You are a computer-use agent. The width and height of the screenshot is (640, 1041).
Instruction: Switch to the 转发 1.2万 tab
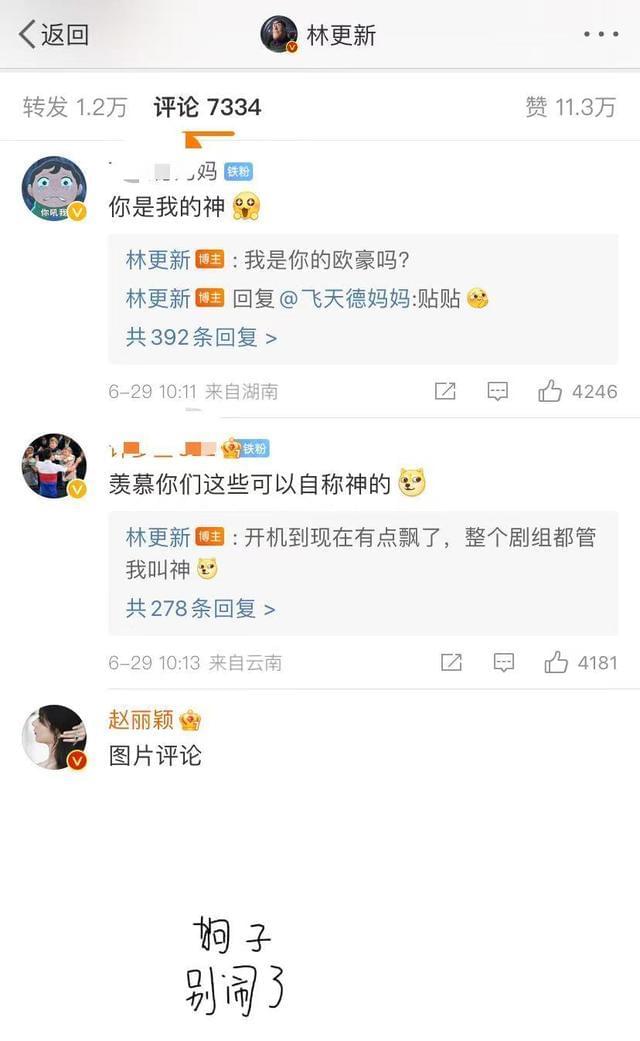75,108
